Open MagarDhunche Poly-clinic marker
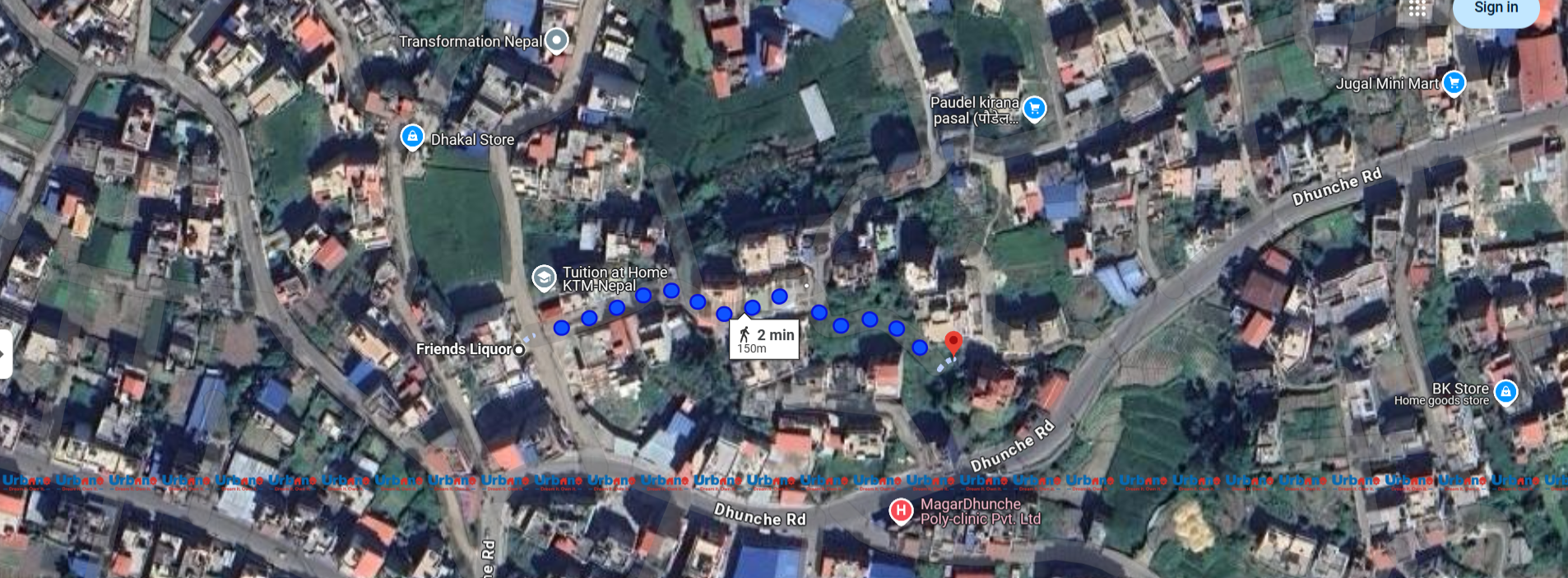The width and height of the screenshot is (1568, 578). coord(901,511)
